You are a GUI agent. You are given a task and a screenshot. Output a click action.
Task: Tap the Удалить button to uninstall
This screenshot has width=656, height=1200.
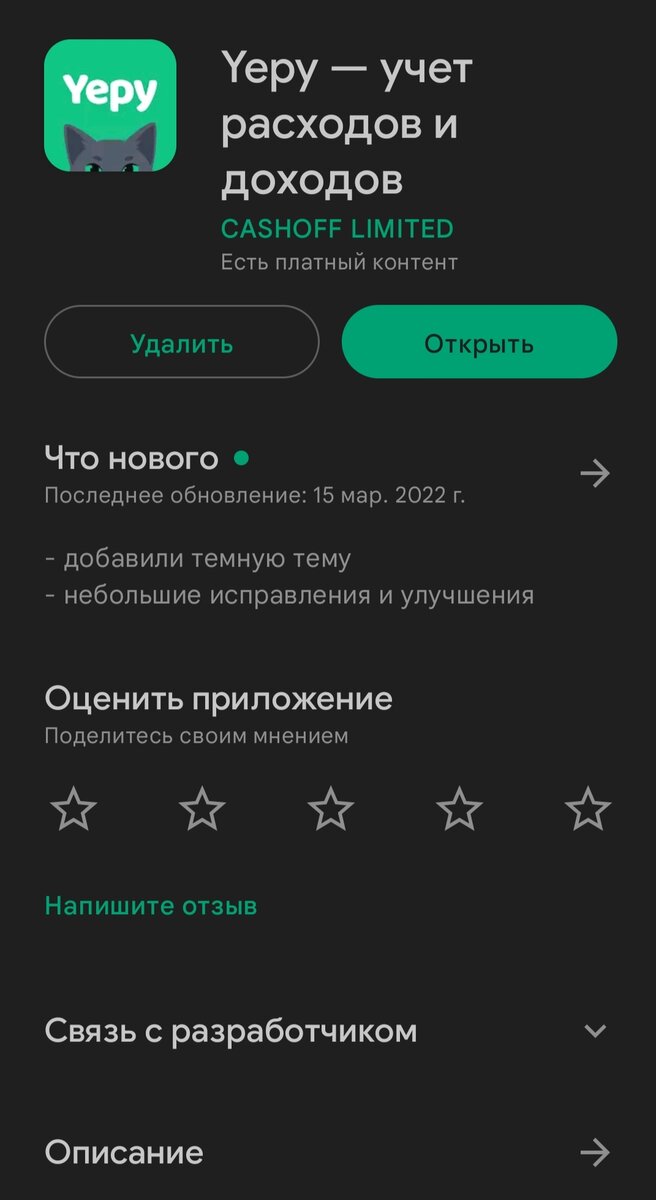[x=181, y=343]
